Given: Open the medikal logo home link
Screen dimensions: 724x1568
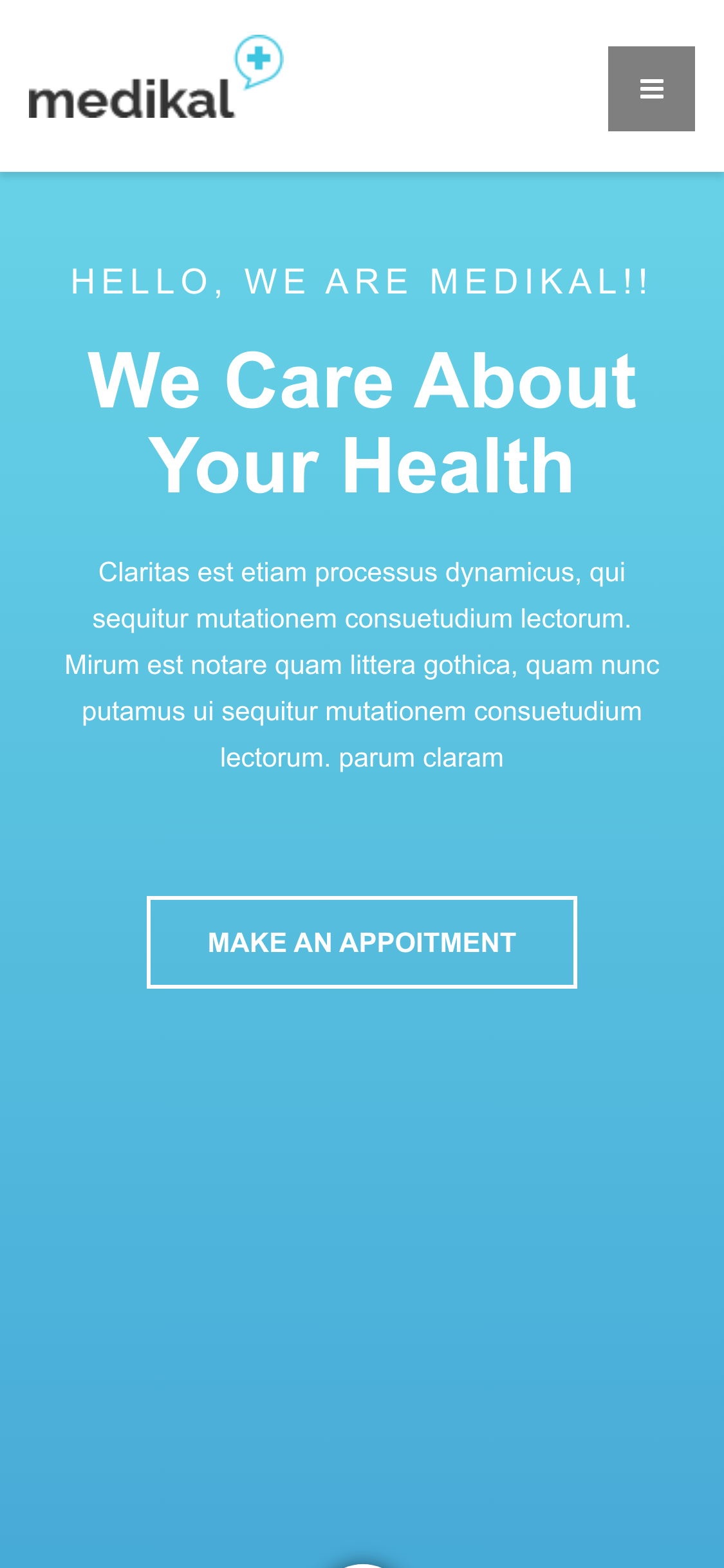Looking at the screenshot, I should click(x=154, y=80).
